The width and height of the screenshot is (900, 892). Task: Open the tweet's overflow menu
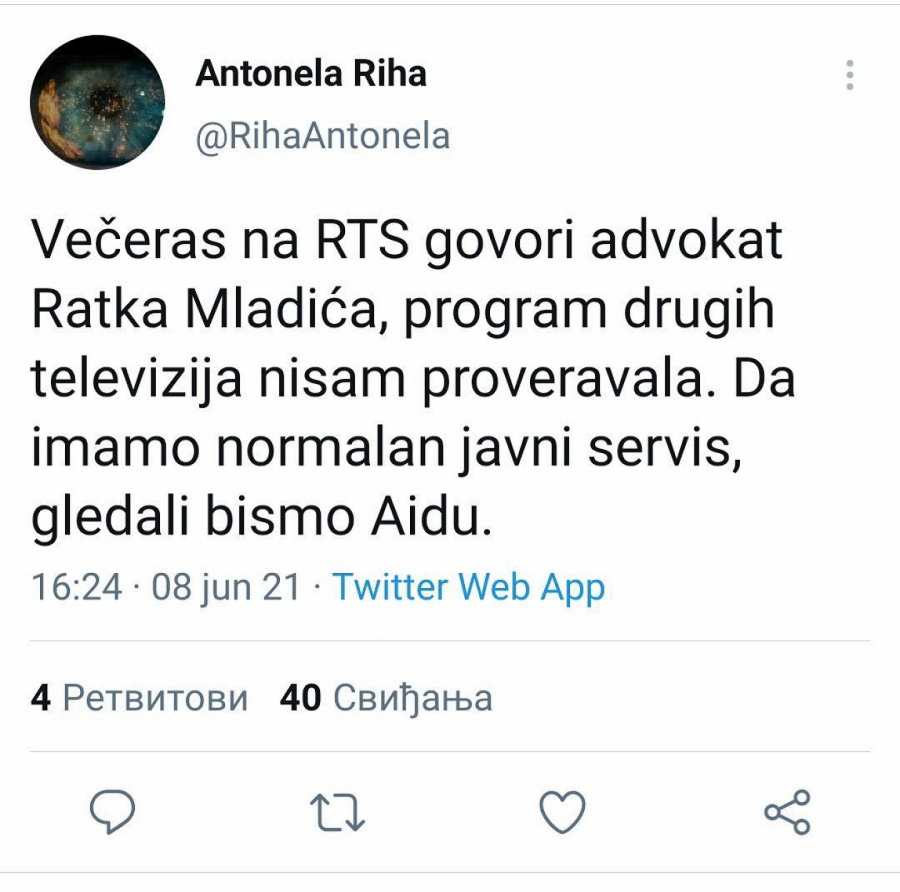point(850,76)
